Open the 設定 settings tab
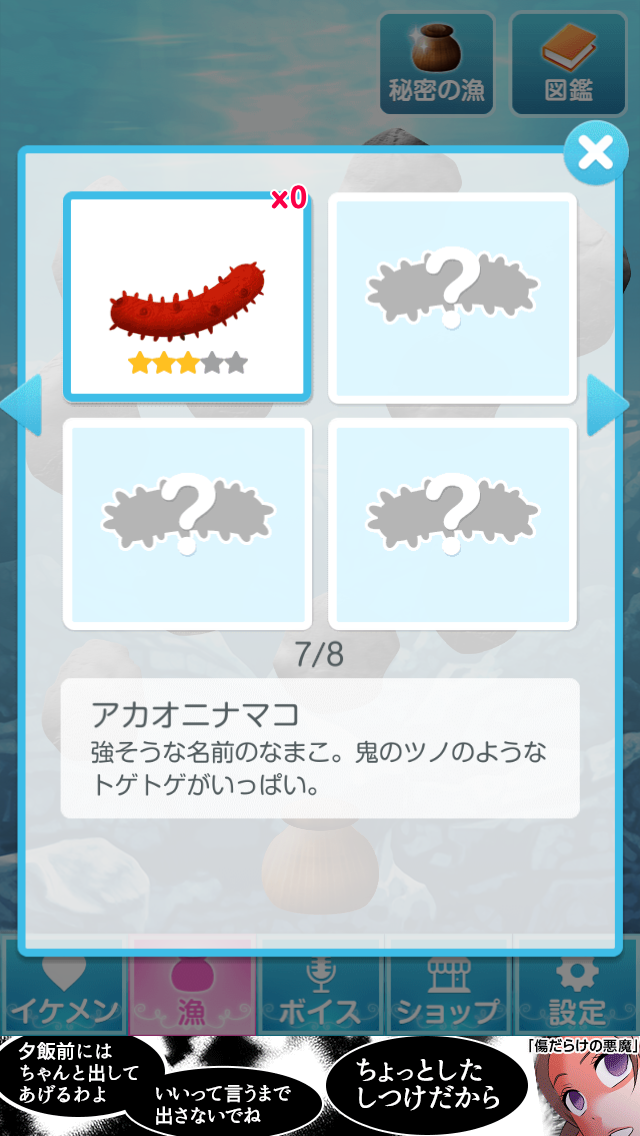 click(576, 990)
